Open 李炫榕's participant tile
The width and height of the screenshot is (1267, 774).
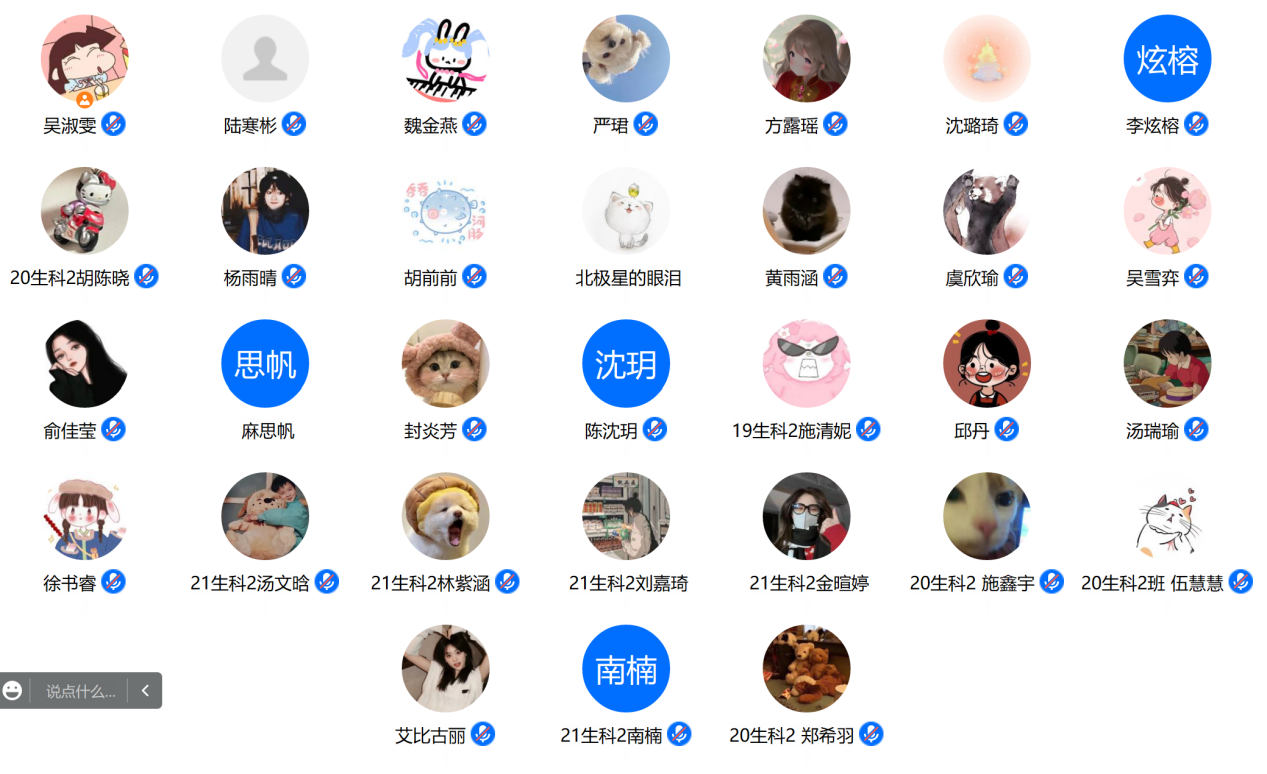tap(1167, 59)
